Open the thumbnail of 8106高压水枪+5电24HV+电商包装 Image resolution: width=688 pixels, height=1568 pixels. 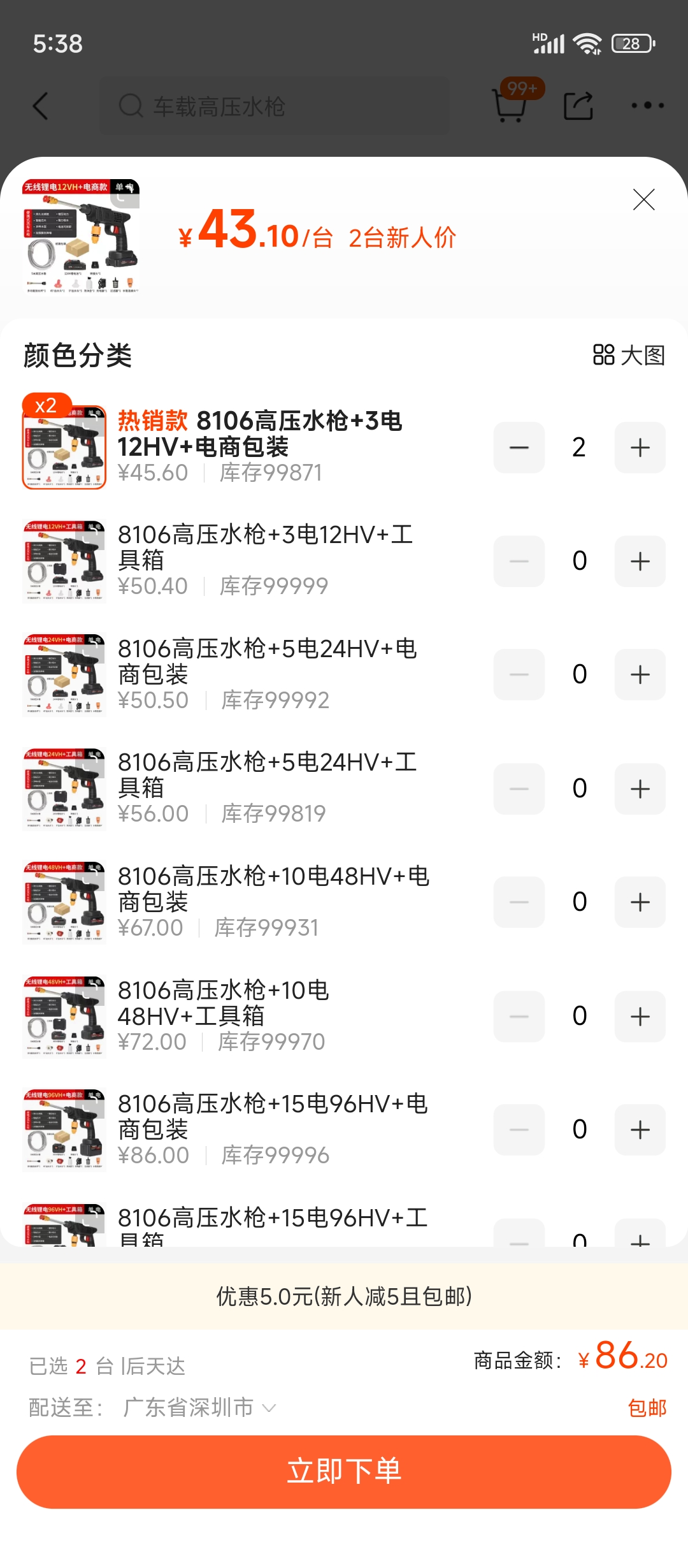64,675
